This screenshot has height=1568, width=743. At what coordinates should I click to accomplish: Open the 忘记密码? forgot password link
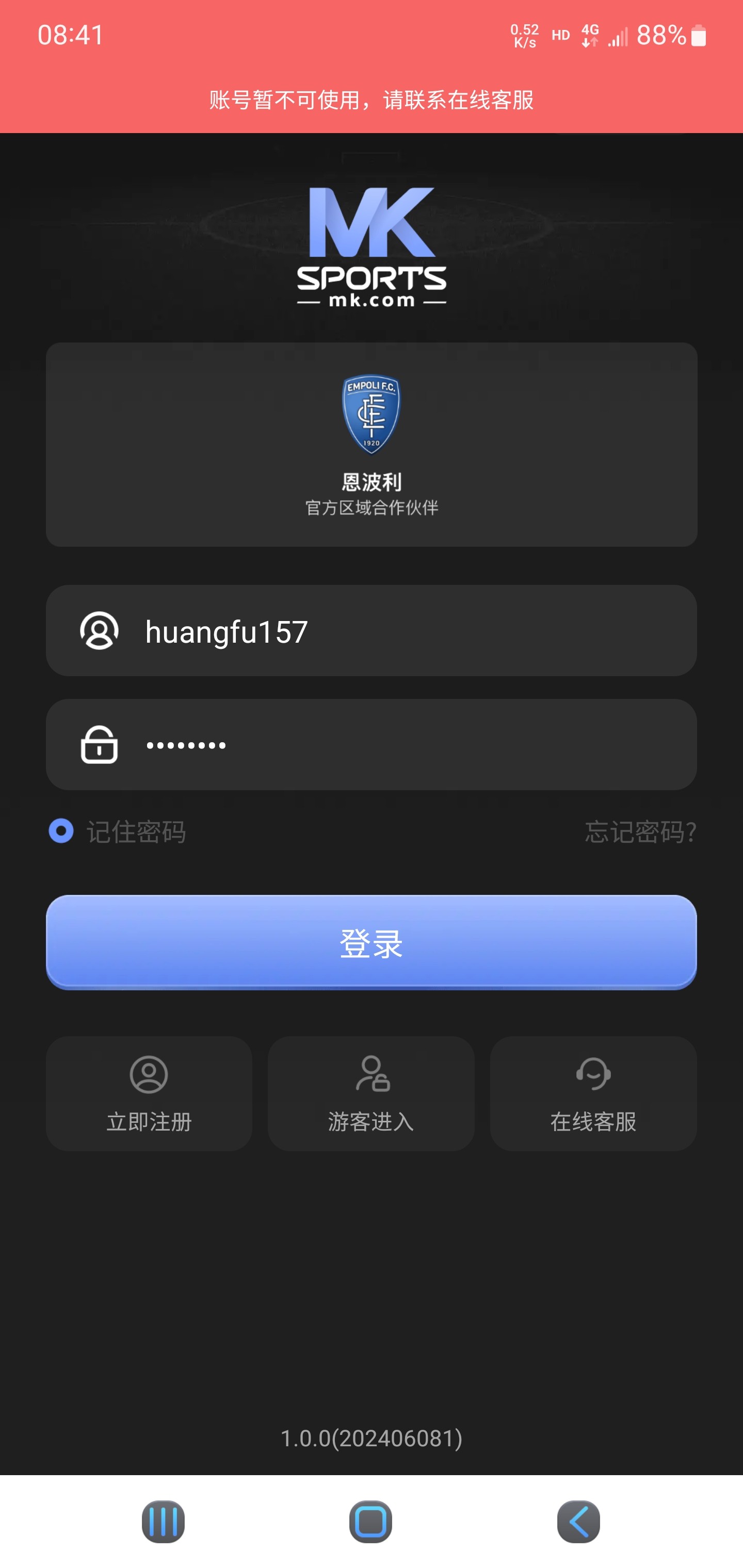pos(640,831)
